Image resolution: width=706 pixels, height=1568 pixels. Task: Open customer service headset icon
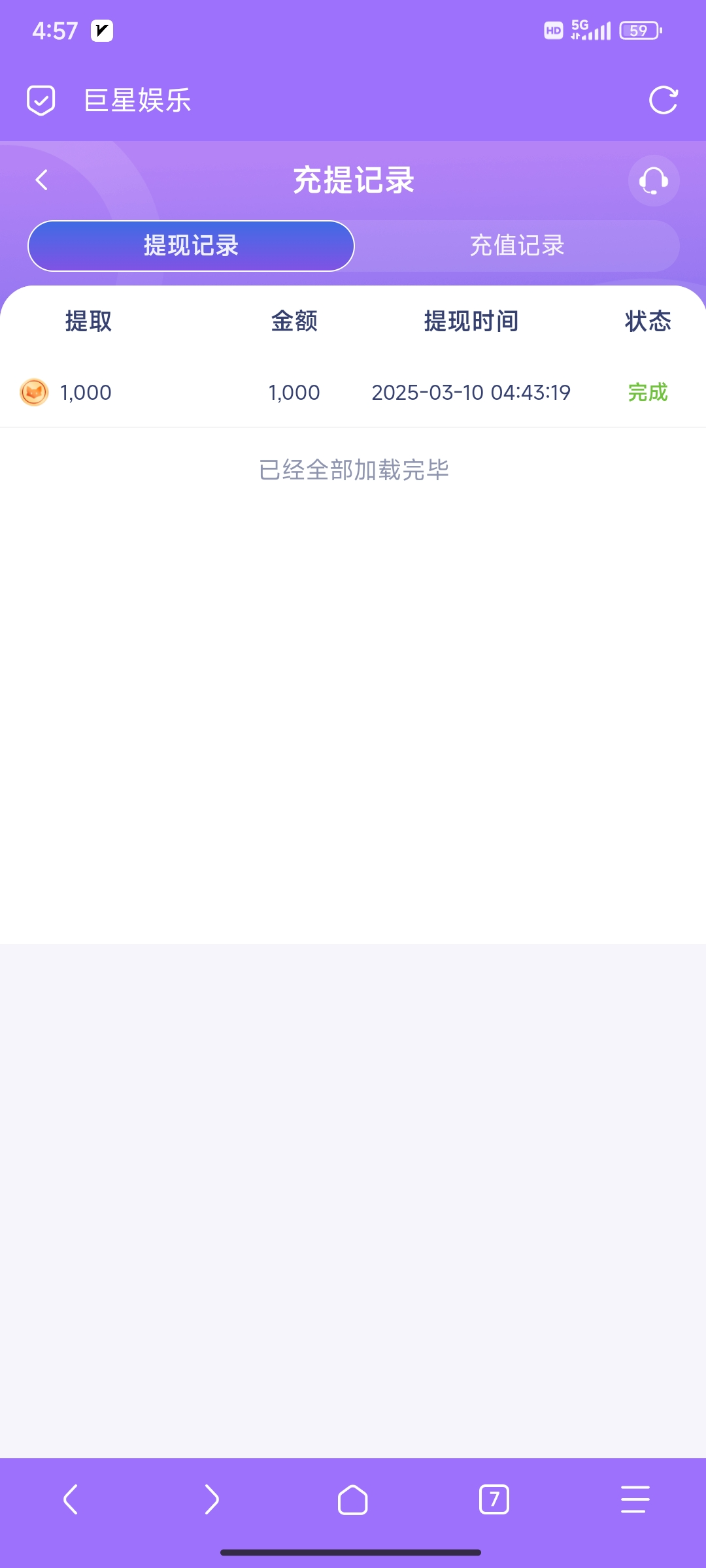653,180
